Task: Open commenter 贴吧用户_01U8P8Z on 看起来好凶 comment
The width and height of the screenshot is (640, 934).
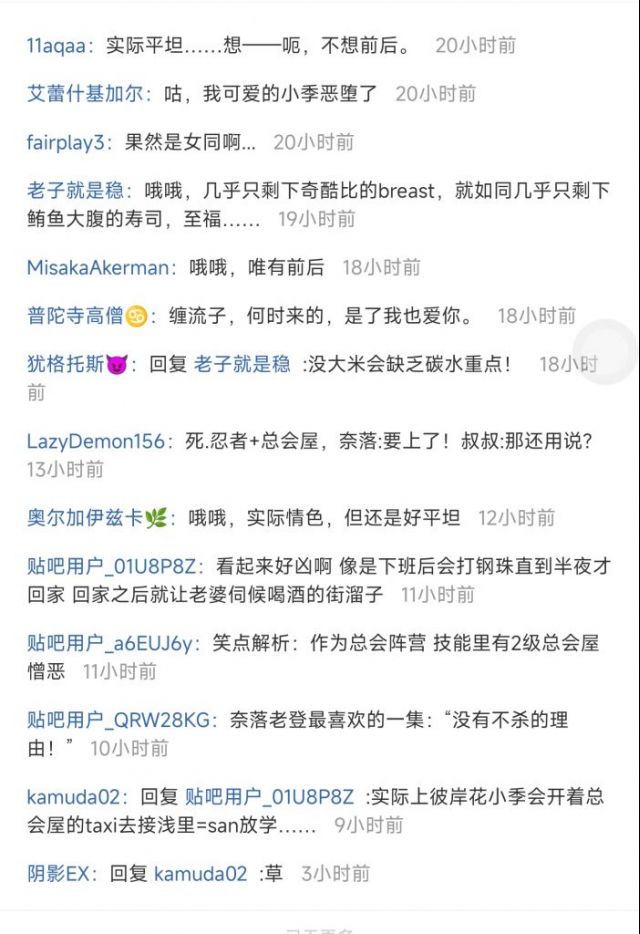Action: 111,566
